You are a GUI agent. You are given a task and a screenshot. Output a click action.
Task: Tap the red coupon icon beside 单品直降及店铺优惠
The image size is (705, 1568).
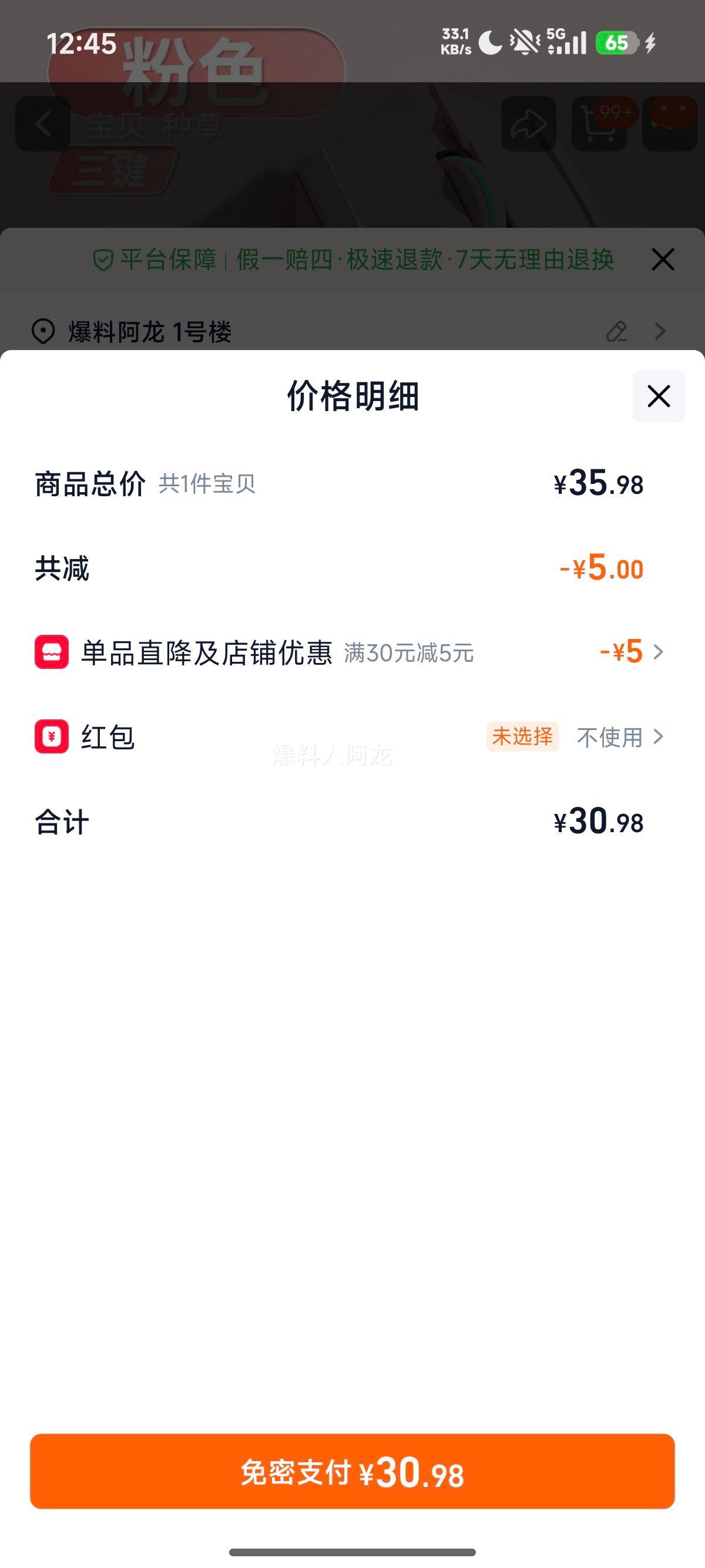[52, 652]
